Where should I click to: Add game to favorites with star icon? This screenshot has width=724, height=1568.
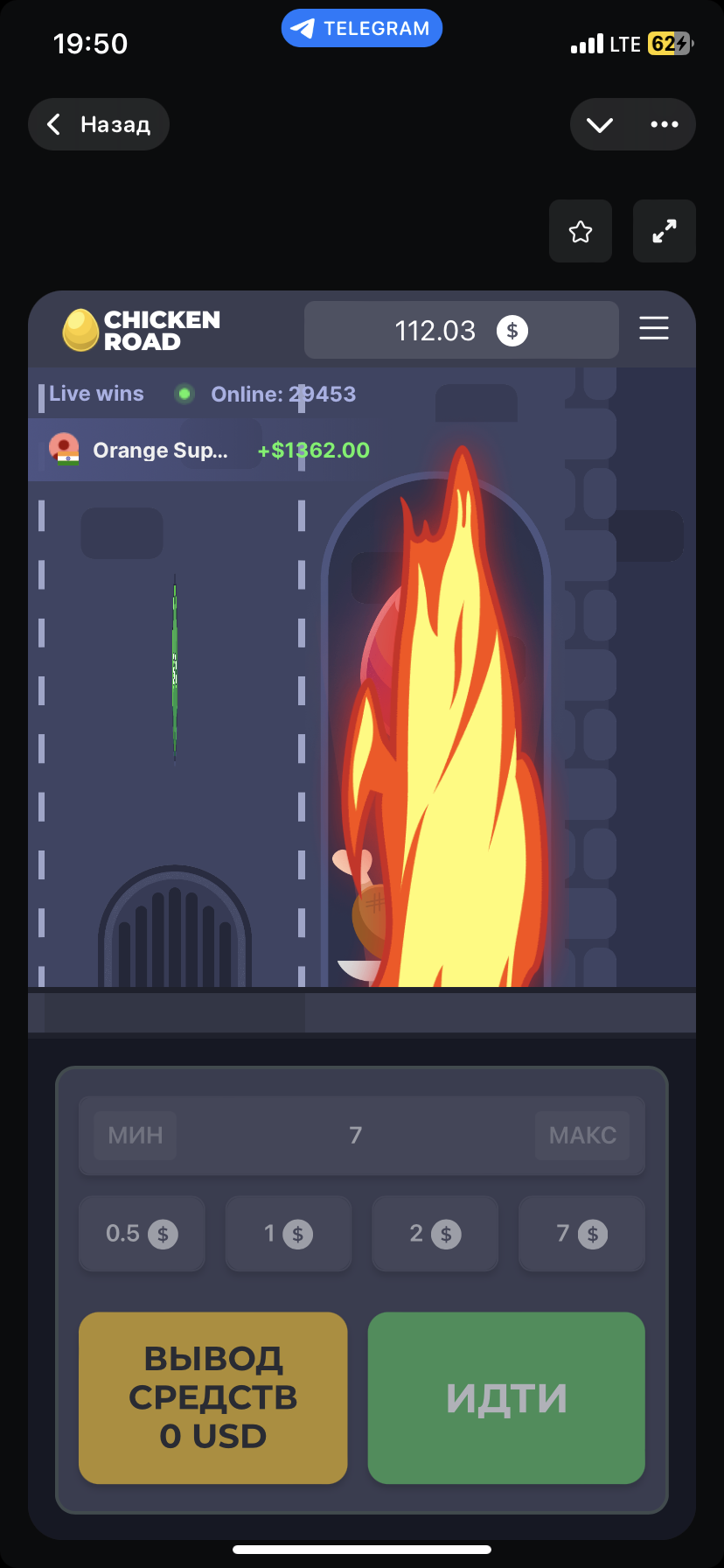[x=581, y=231]
